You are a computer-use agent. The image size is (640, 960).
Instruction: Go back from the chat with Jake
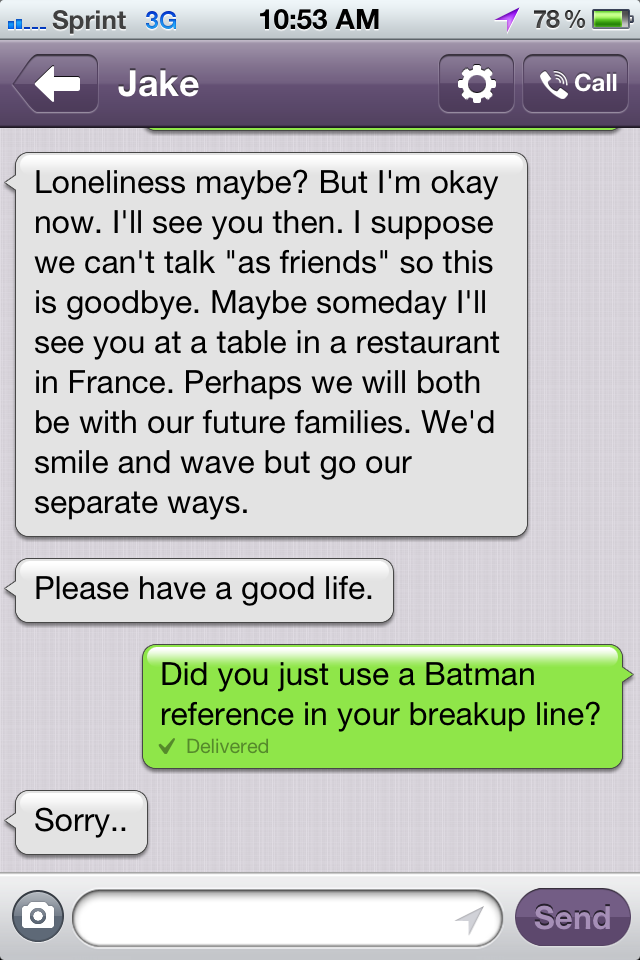click(x=56, y=84)
